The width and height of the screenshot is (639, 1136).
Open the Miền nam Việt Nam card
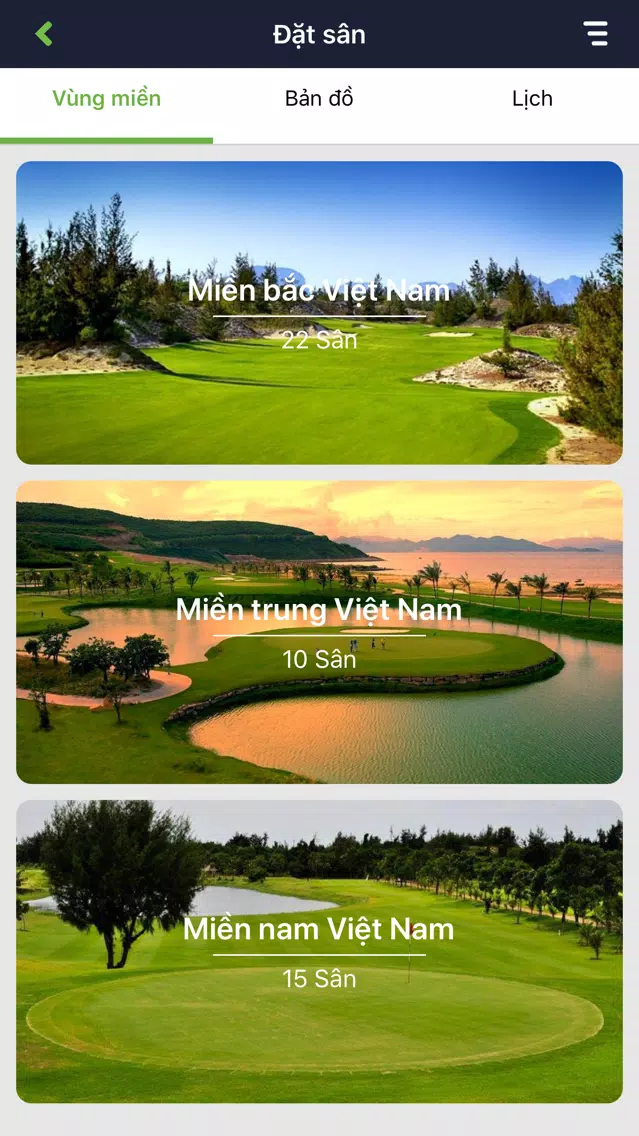click(320, 951)
